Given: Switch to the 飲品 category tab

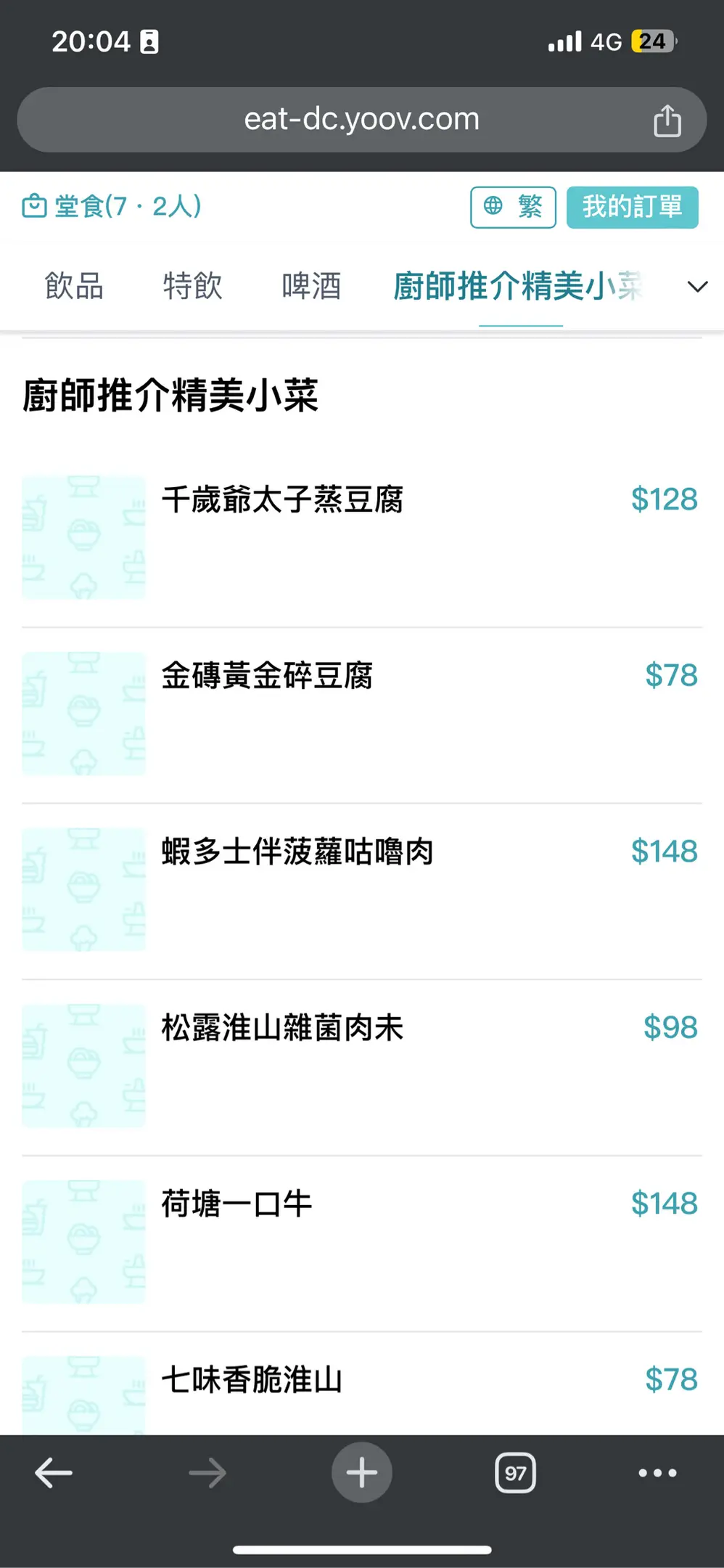Looking at the screenshot, I should click(74, 286).
